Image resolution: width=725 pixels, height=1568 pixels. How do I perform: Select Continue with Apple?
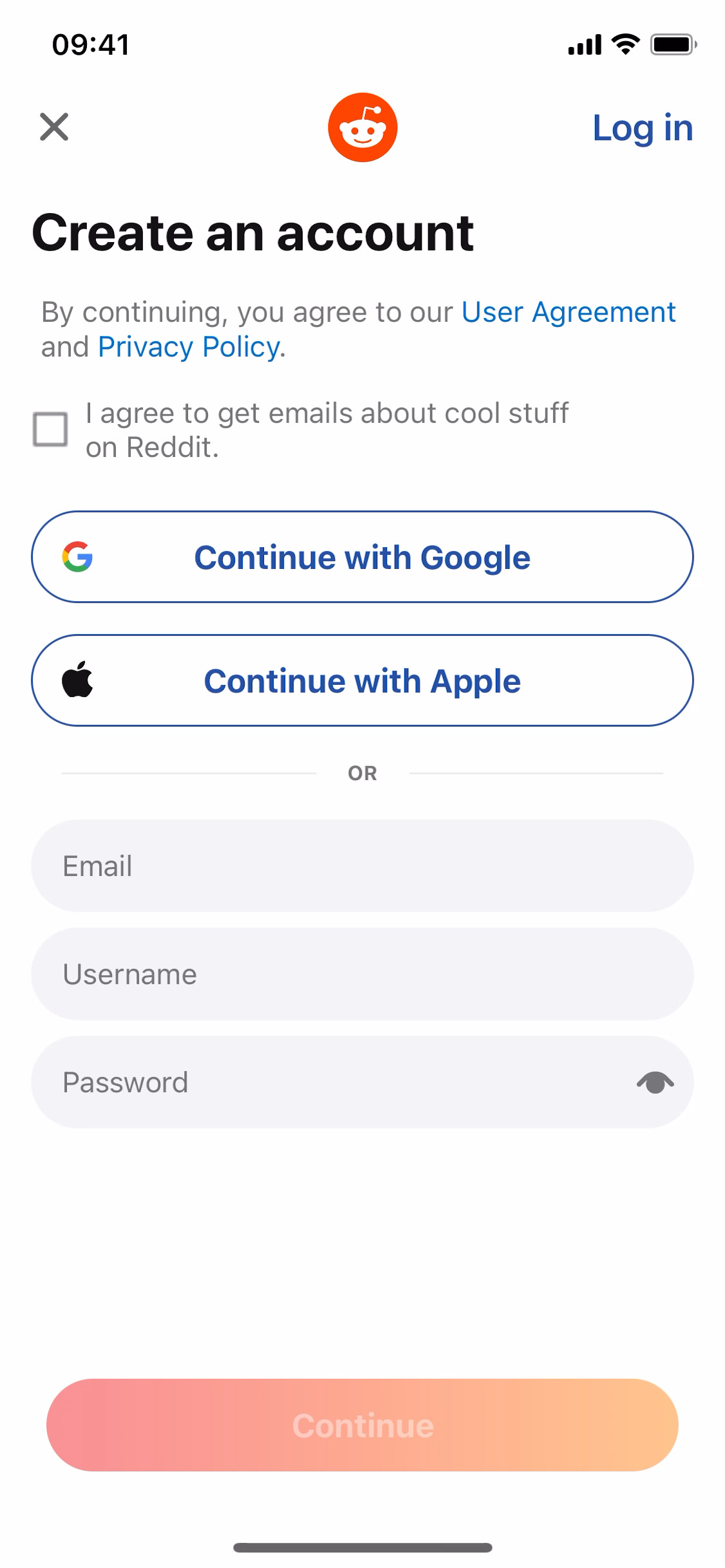click(362, 680)
